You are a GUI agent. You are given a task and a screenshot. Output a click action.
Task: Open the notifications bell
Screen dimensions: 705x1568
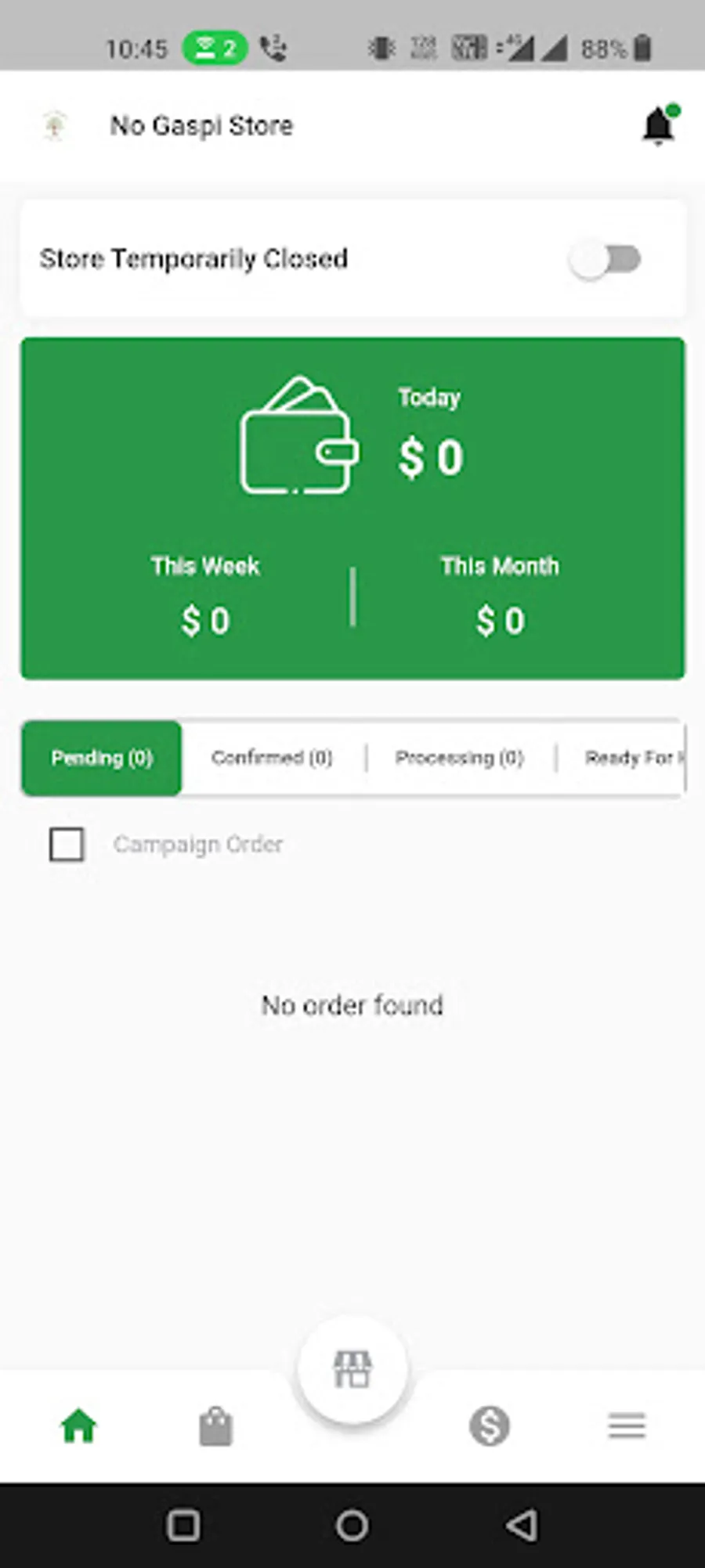tap(659, 125)
